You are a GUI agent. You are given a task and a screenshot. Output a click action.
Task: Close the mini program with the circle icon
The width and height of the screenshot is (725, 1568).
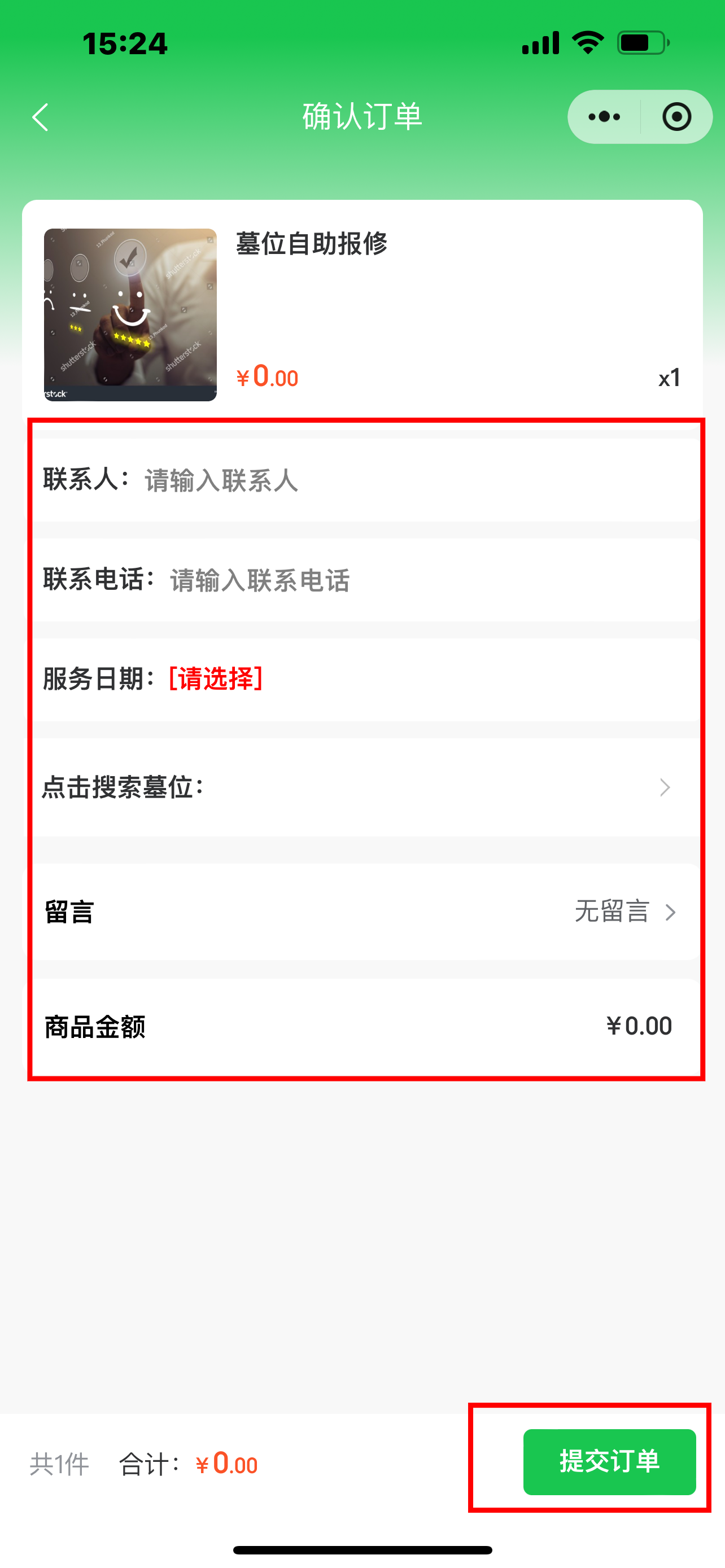pyautogui.click(x=676, y=117)
